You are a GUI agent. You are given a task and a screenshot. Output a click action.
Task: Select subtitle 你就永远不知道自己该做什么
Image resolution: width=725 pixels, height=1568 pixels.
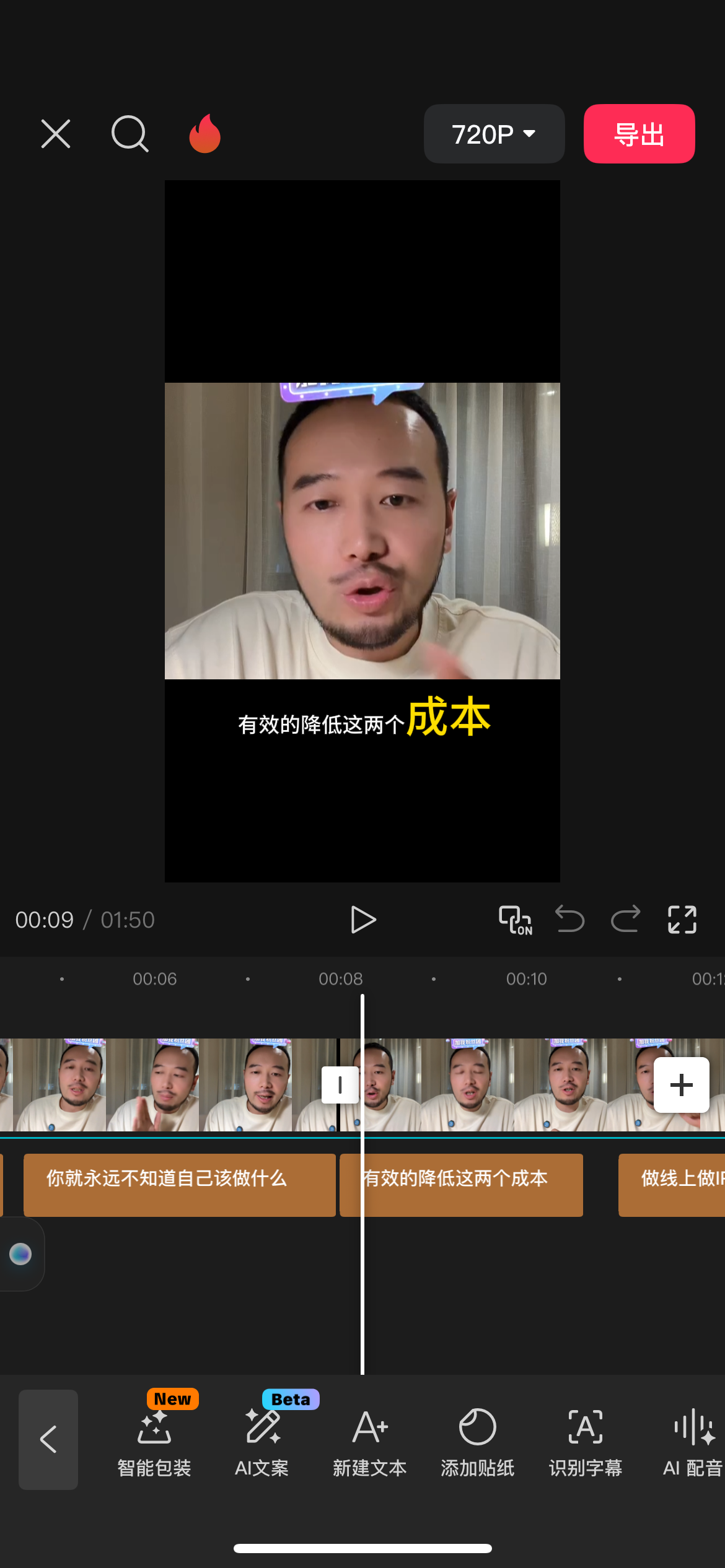(180, 1184)
